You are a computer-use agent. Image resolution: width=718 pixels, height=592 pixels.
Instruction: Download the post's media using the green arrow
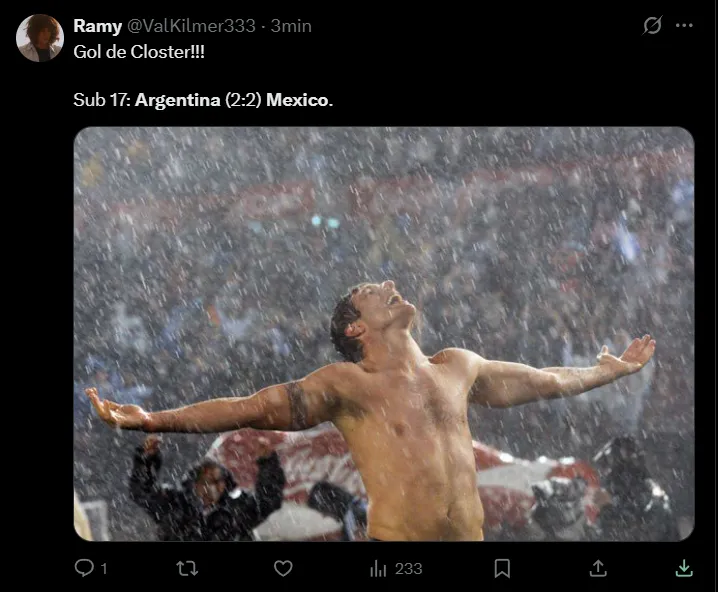(x=684, y=568)
